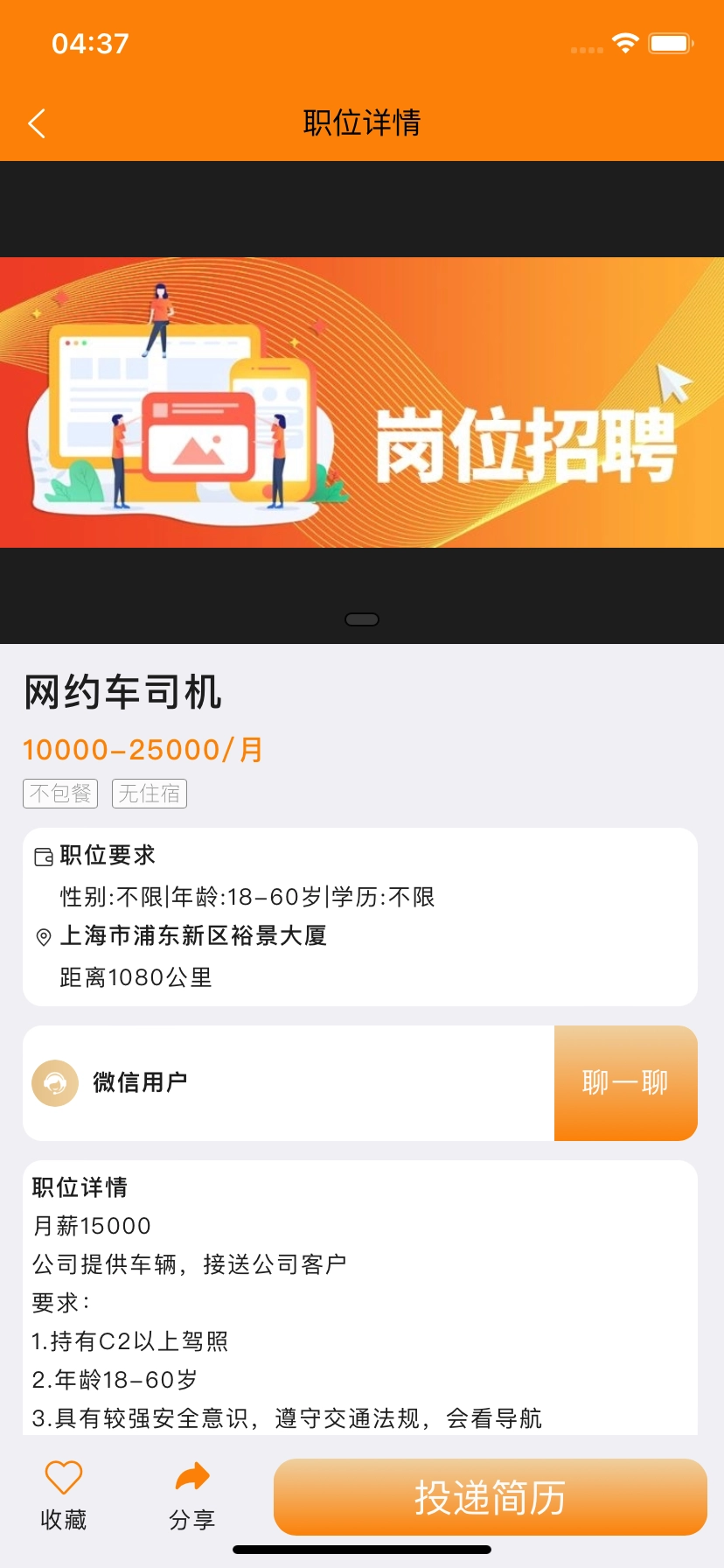Tap the Wi-Fi icon in the status bar
Viewport: 724px width, 1568px height.
tap(624, 41)
